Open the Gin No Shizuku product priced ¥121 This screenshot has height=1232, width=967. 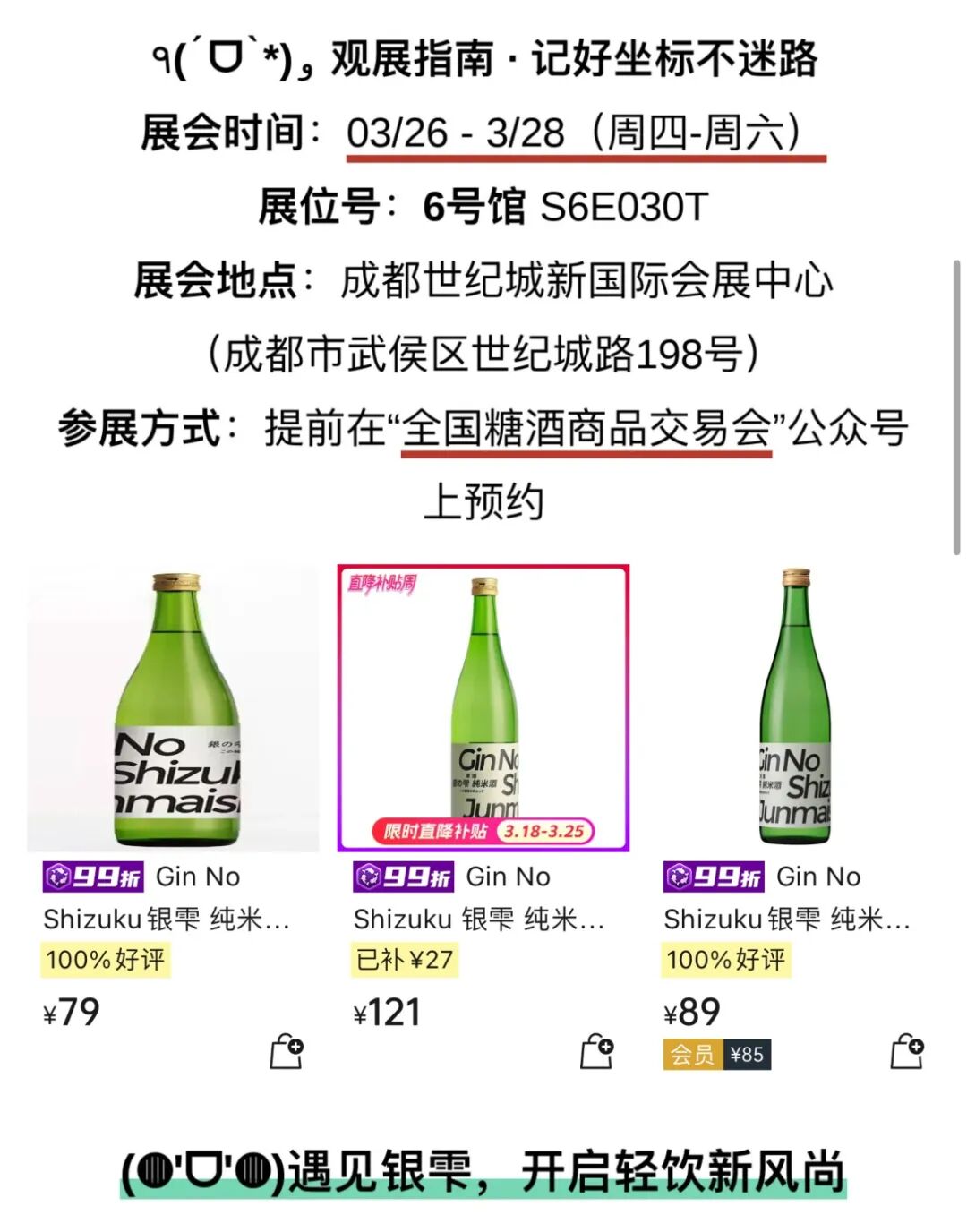coord(483,709)
